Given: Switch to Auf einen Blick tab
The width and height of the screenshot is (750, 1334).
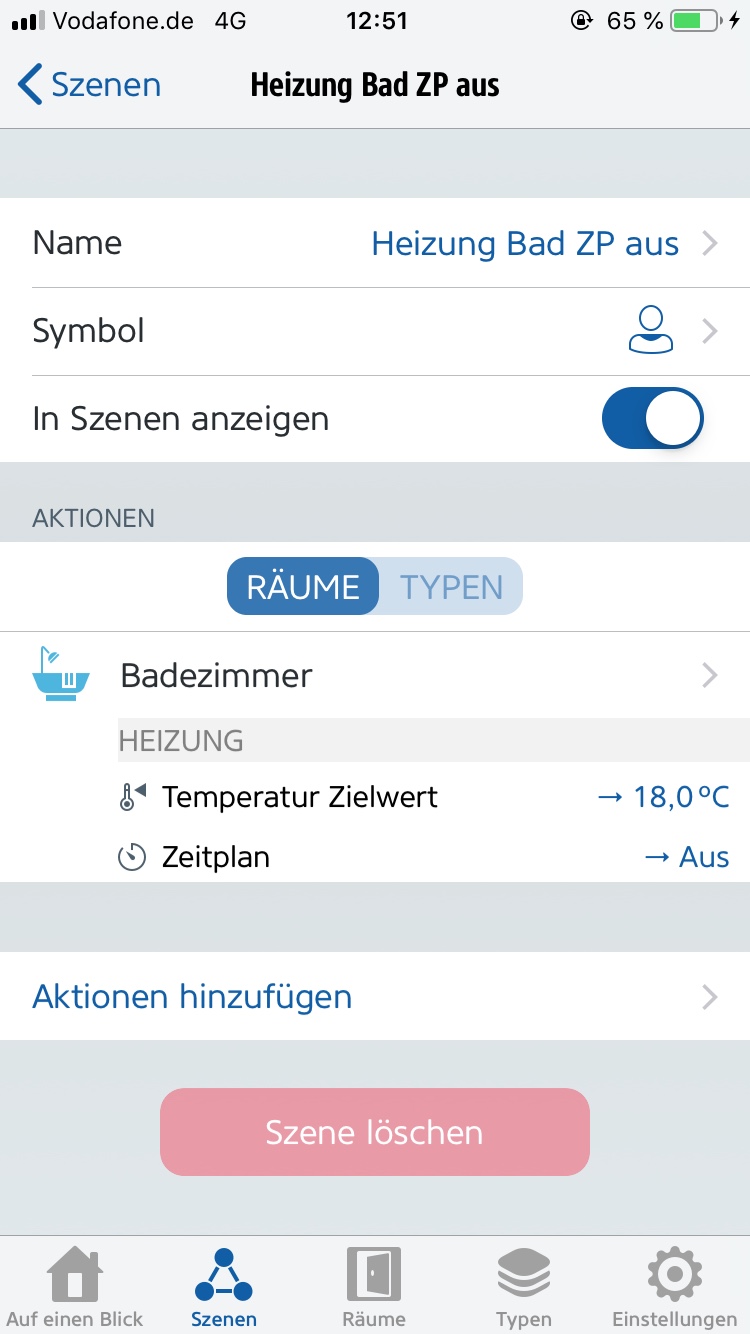Looking at the screenshot, I should click(75, 1286).
